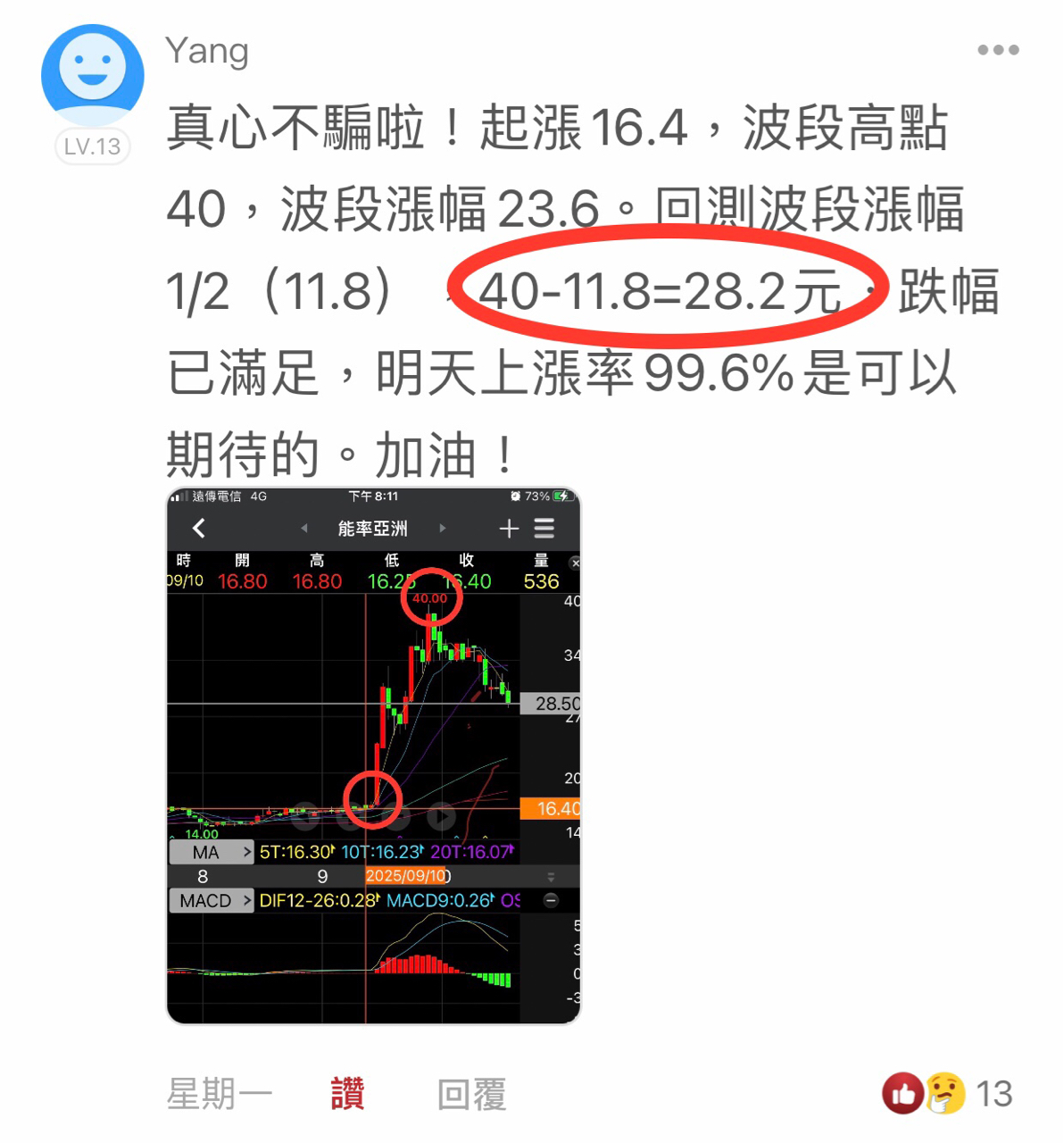Screen dimensions: 1064x1143
Task: Reply to Yang's comment via 回覆
Action: [471, 1094]
